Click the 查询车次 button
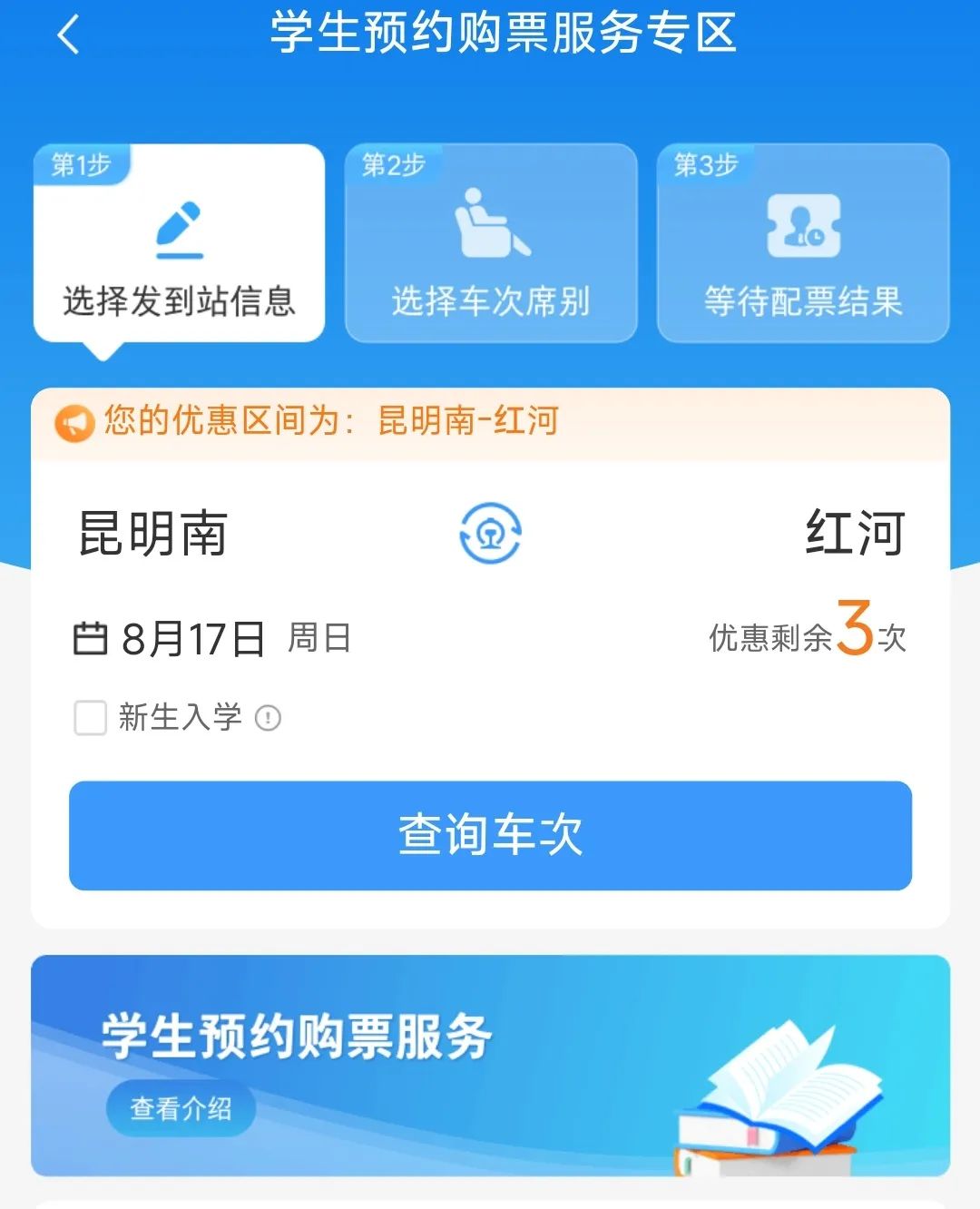Viewport: 980px width, 1209px height. (x=490, y=836)
